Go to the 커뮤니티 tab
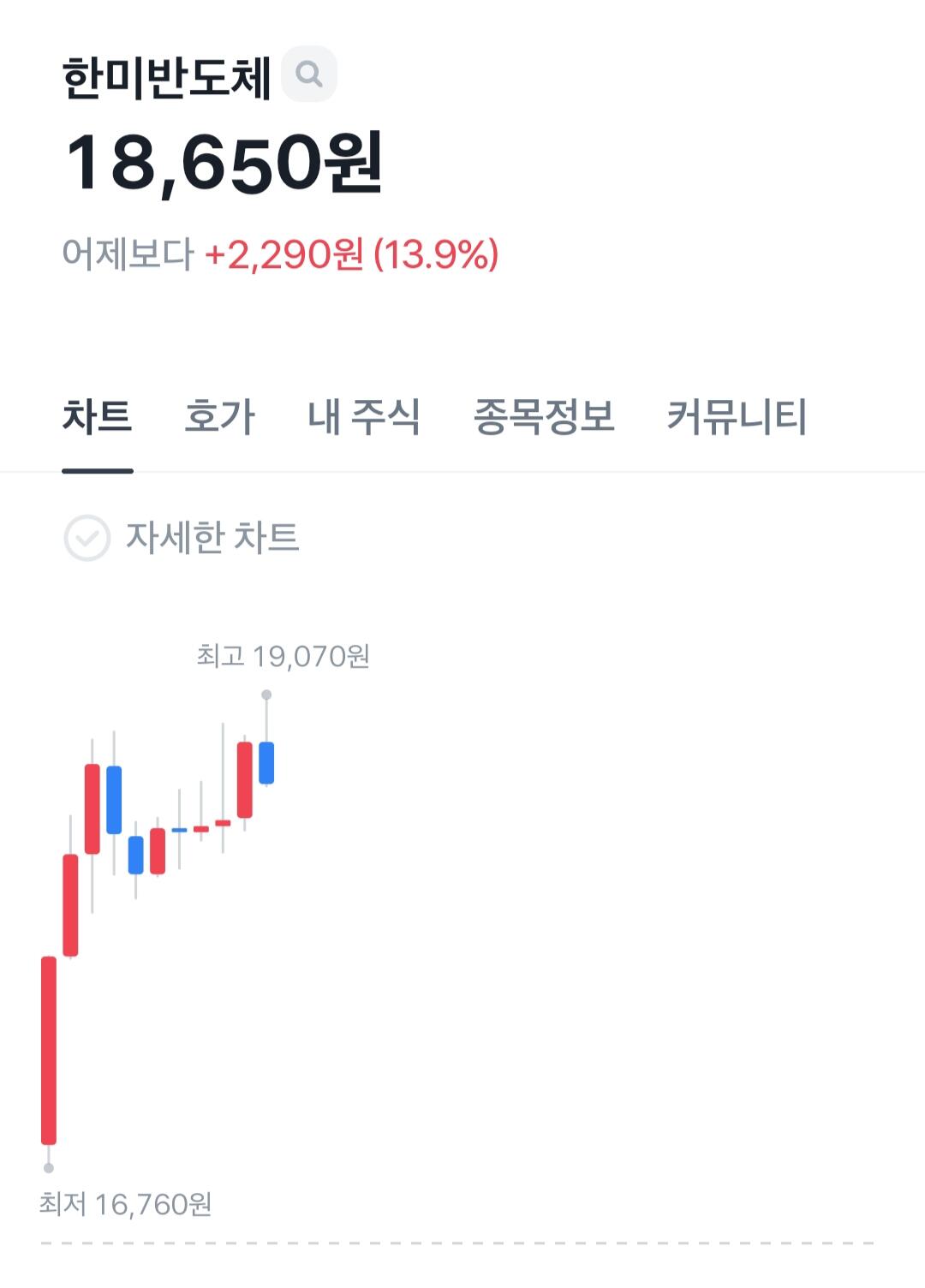 pyautogui.click(x=737, y=419)
